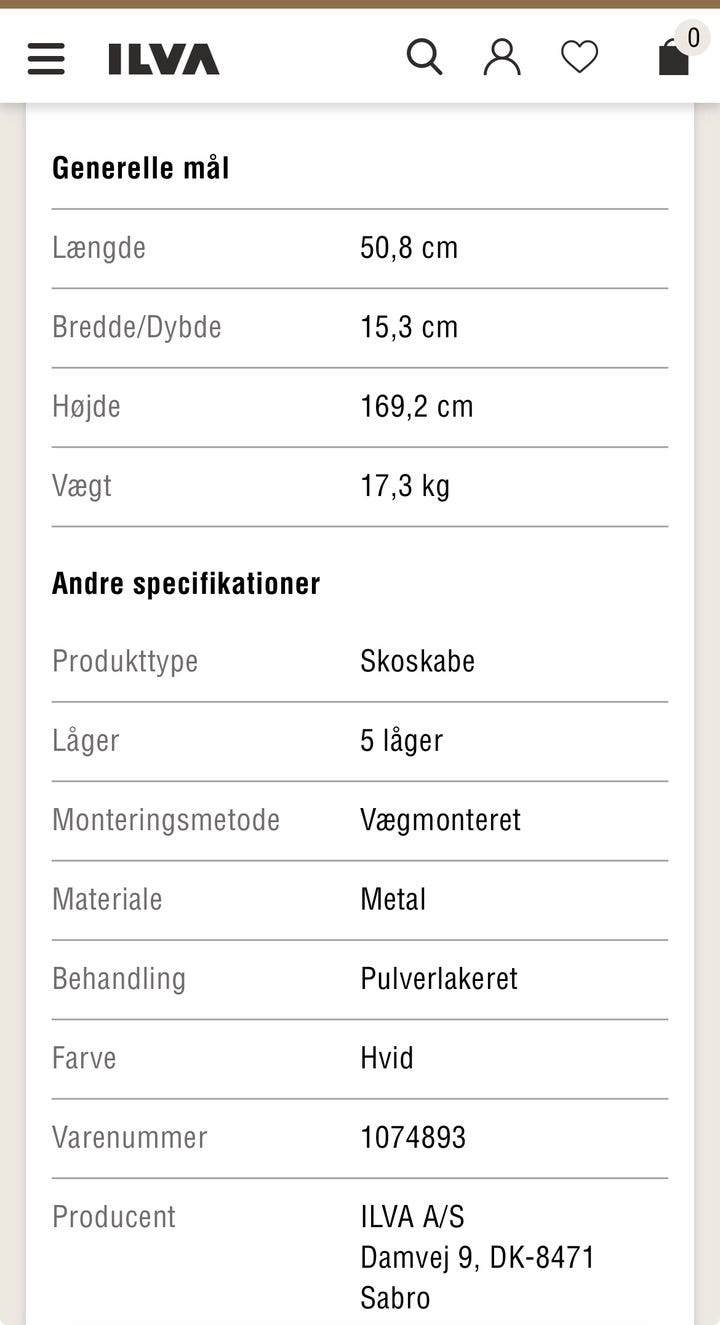Select the Farve value Hvid

coord(388,1058)
